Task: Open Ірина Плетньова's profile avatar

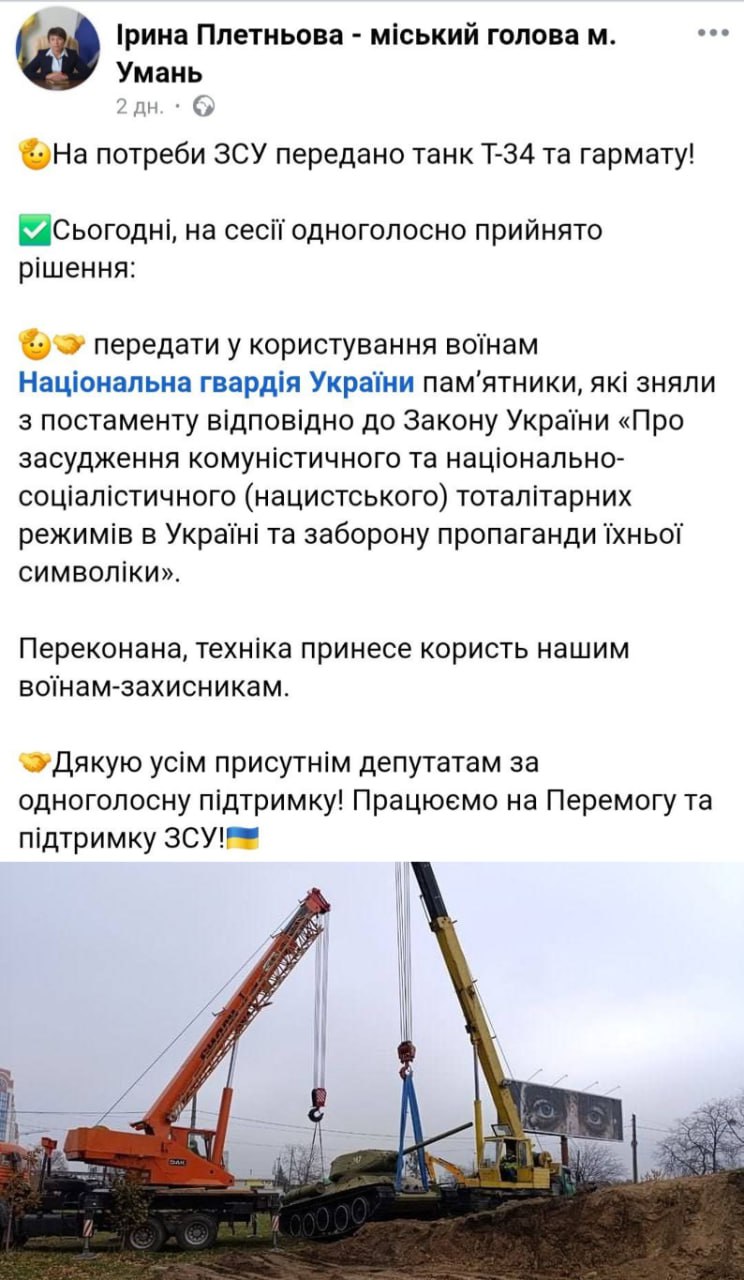Action: pyautogui.click(x=58, y=49)
